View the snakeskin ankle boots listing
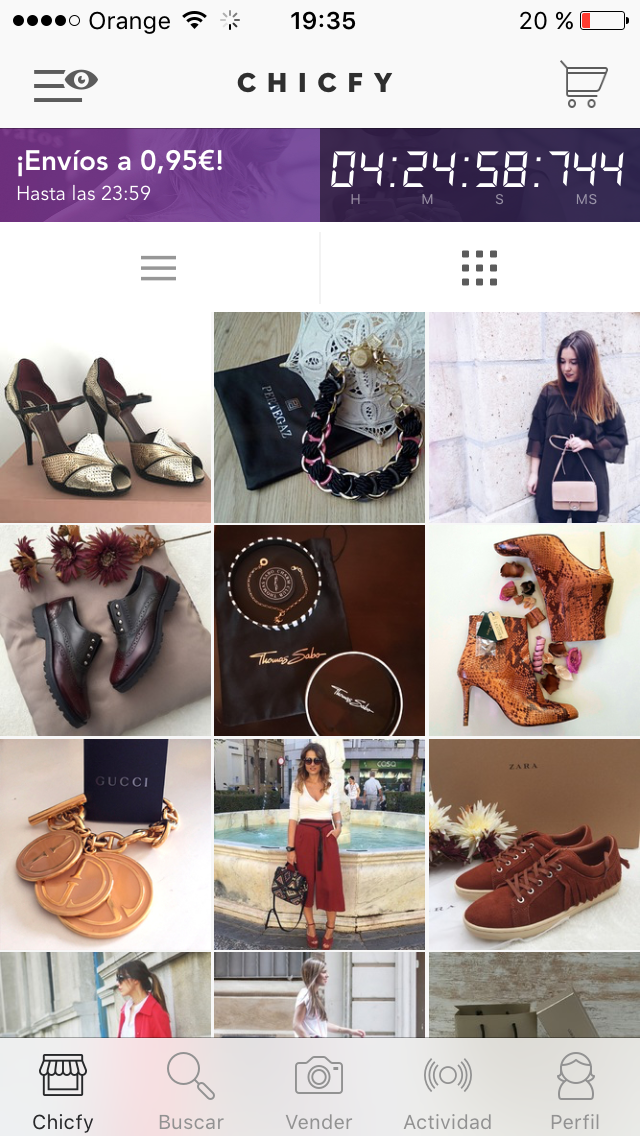The image size is (640, 1136). (x=534, y=630)
